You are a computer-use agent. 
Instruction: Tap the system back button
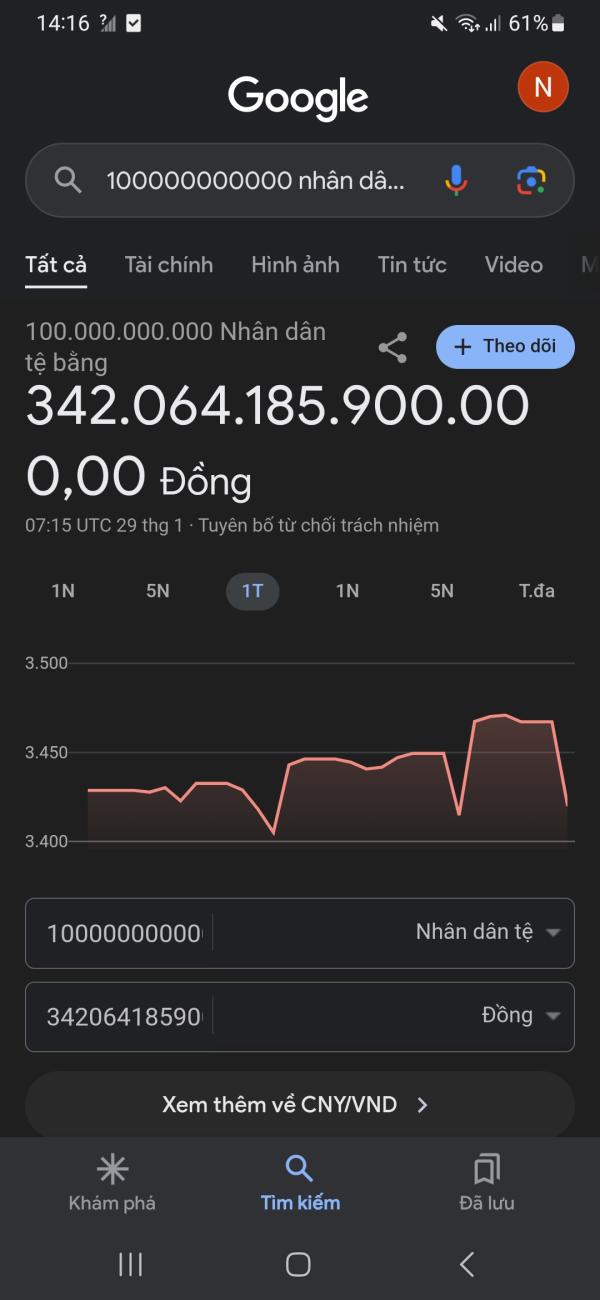click(467, 1264)
